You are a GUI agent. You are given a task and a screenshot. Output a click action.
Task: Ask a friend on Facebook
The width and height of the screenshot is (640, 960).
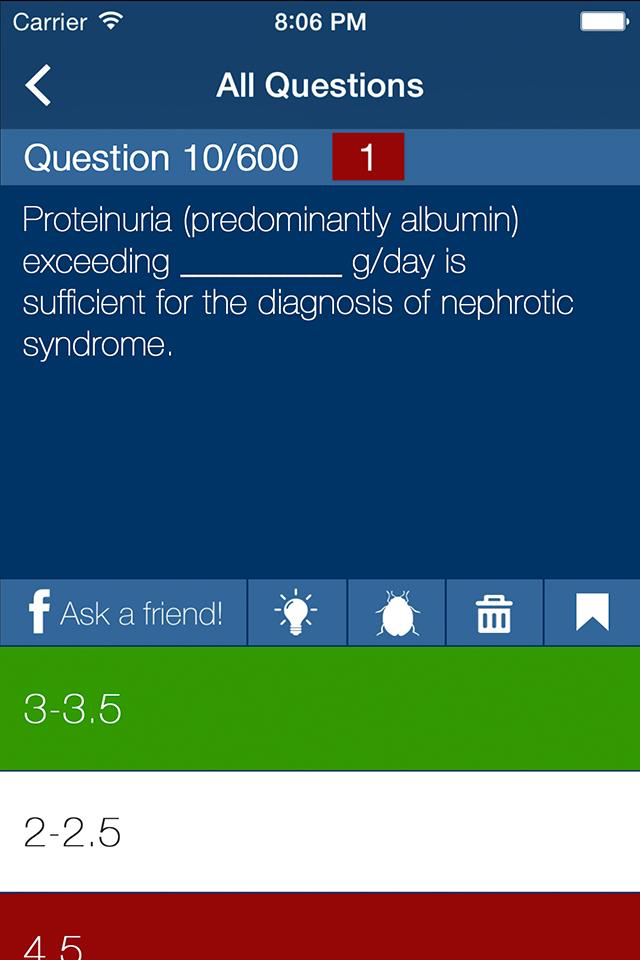[123, 613]
